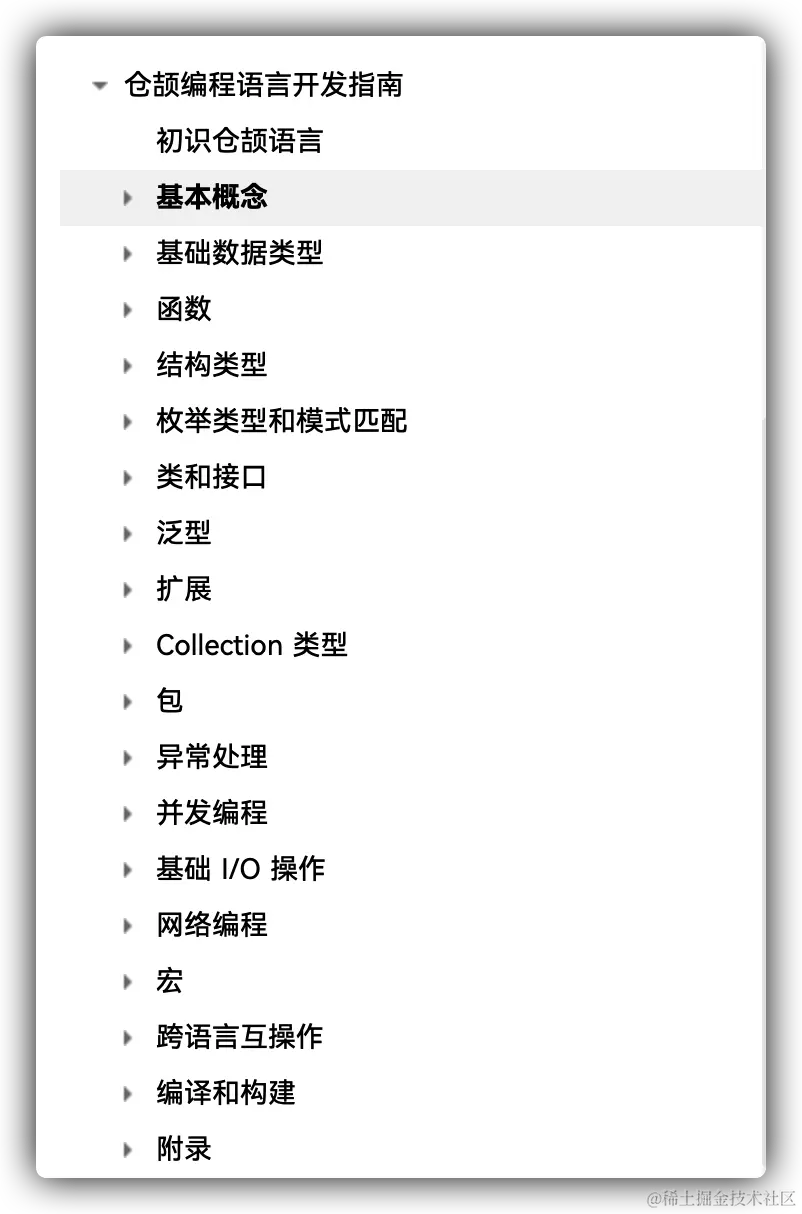Expand the 并发编程 section
The image size is (802, 1214).
pos(127,814)
